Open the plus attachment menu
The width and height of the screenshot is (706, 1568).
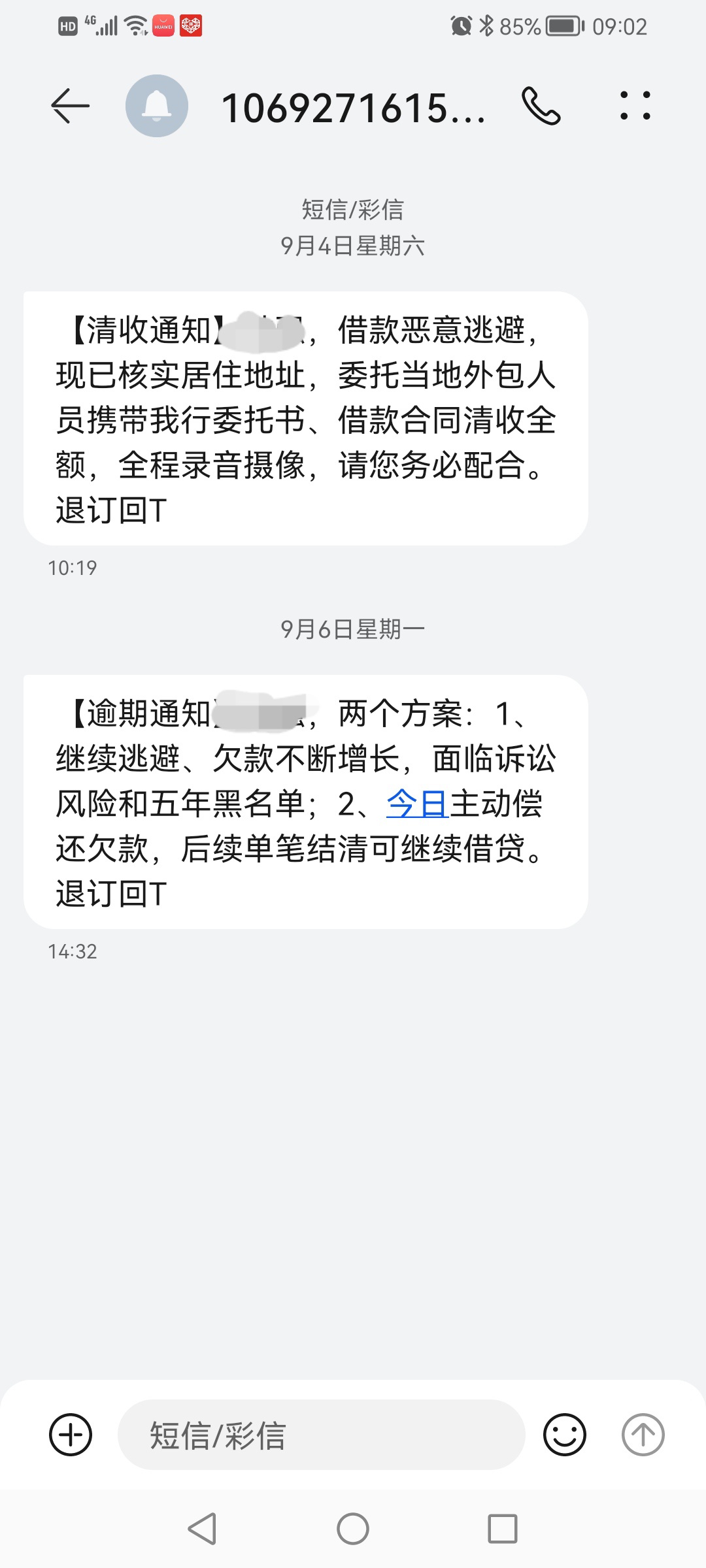click(x=71, y=1435)
